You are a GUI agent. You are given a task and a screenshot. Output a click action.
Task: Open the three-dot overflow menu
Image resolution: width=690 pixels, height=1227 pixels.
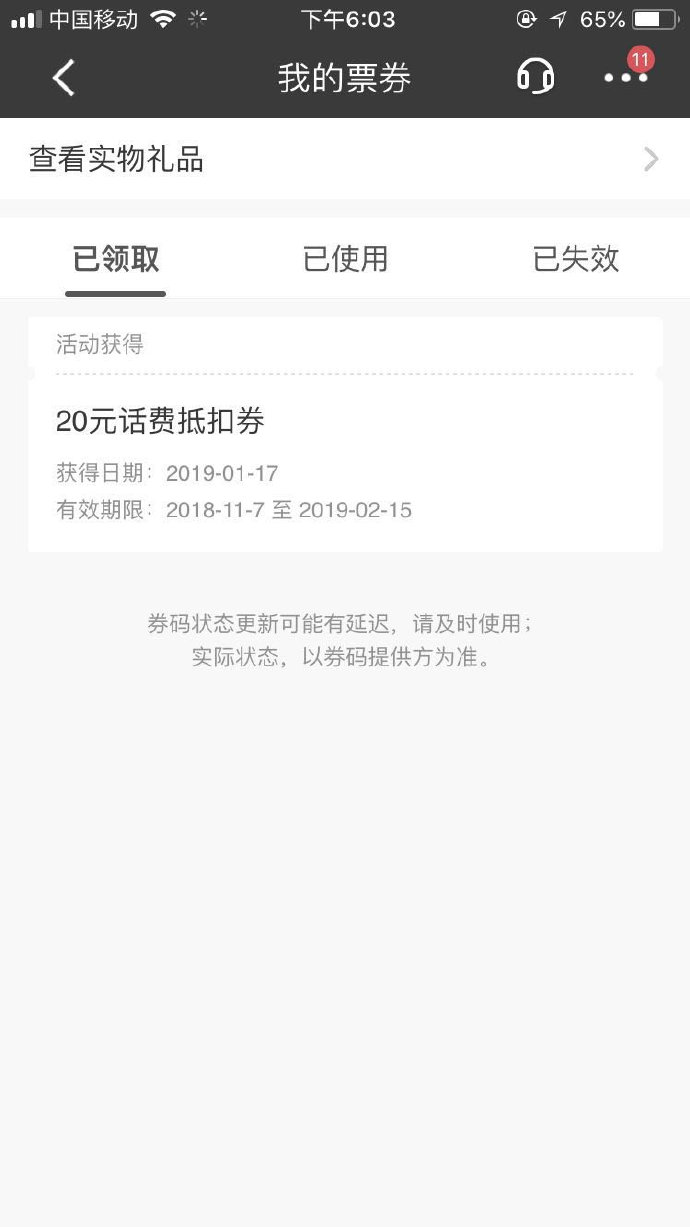pyautogui.click(x=626, y=78)
